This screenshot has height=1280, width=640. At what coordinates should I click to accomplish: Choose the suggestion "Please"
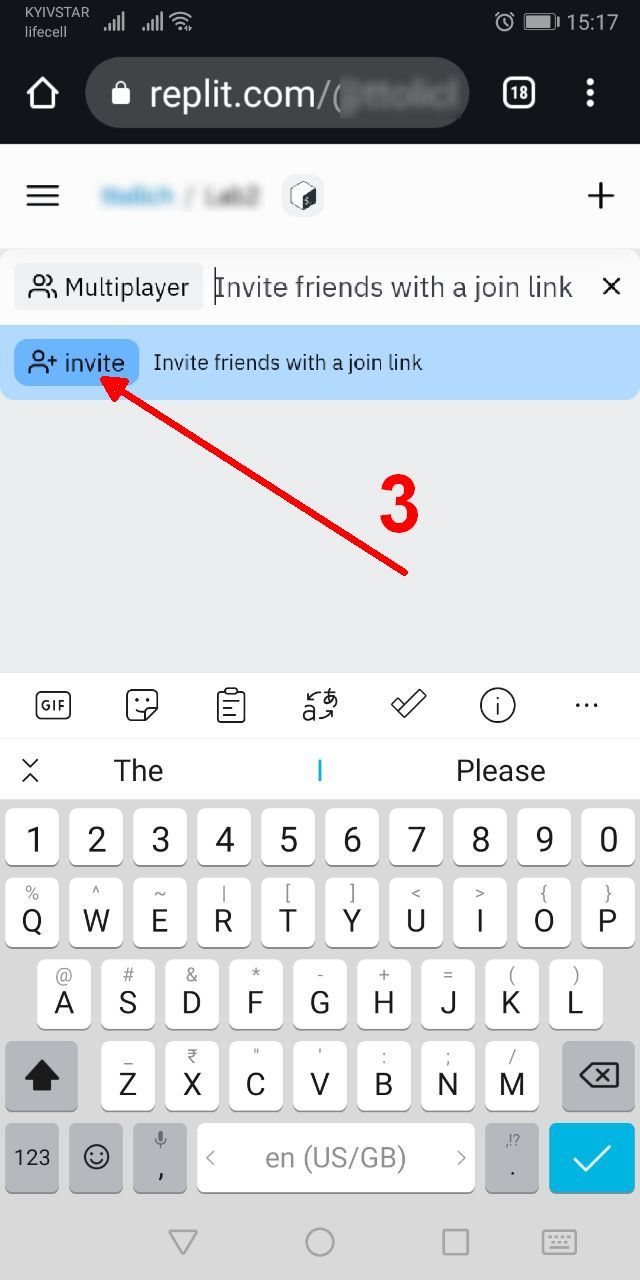point(500,770)
